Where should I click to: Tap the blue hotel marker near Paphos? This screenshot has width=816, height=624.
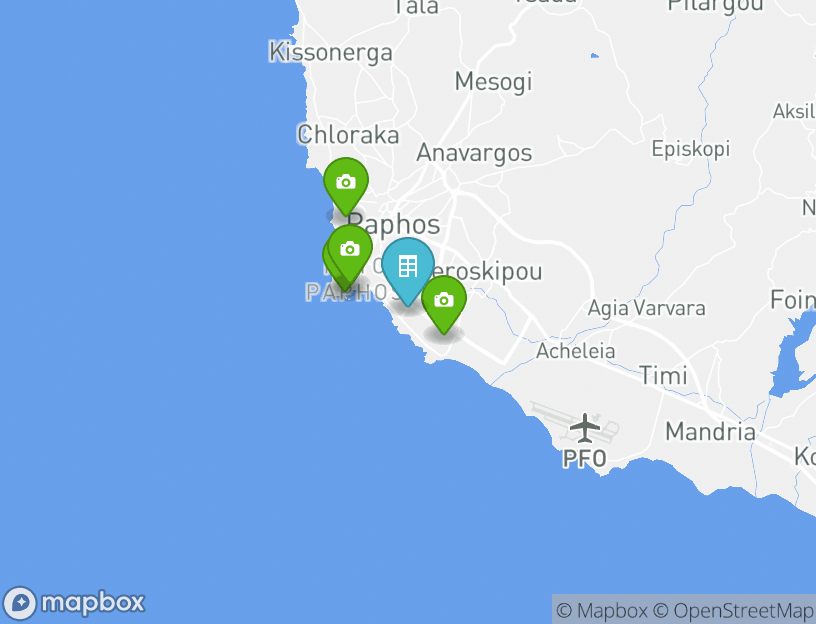point(408,267)
